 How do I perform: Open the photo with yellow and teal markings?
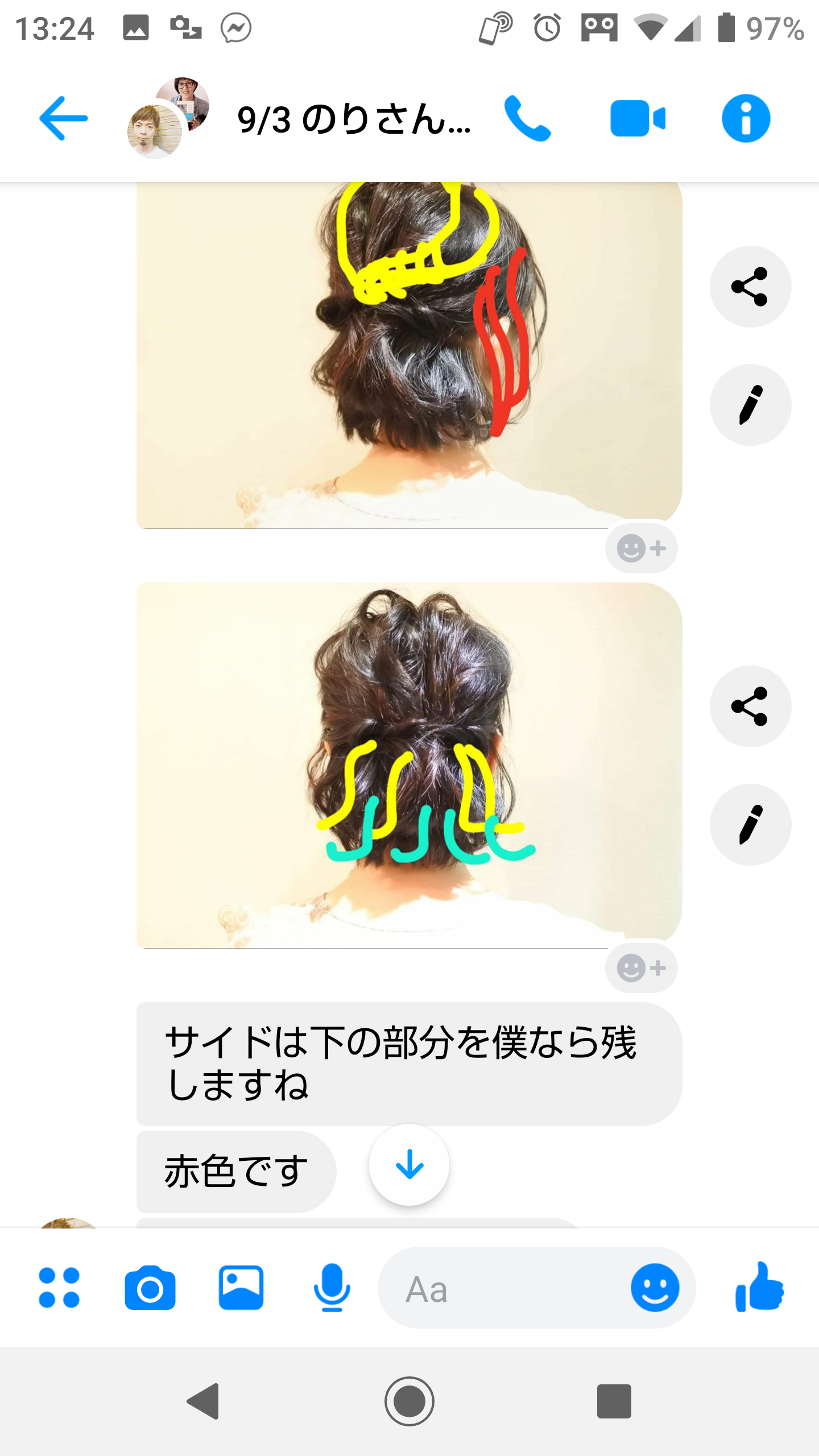408,765
